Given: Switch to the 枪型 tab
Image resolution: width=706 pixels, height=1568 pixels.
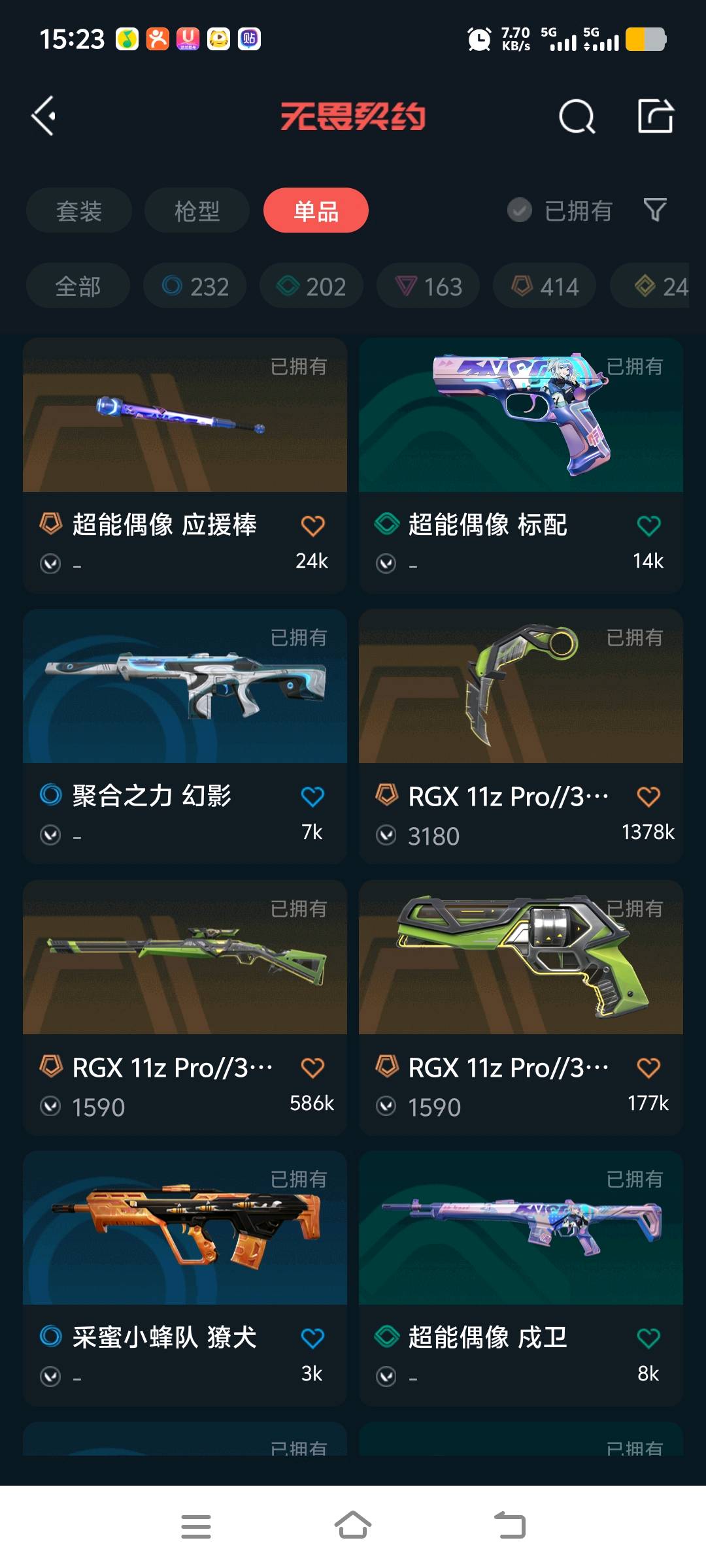Looking at the screenshot, I should [197, 210].
